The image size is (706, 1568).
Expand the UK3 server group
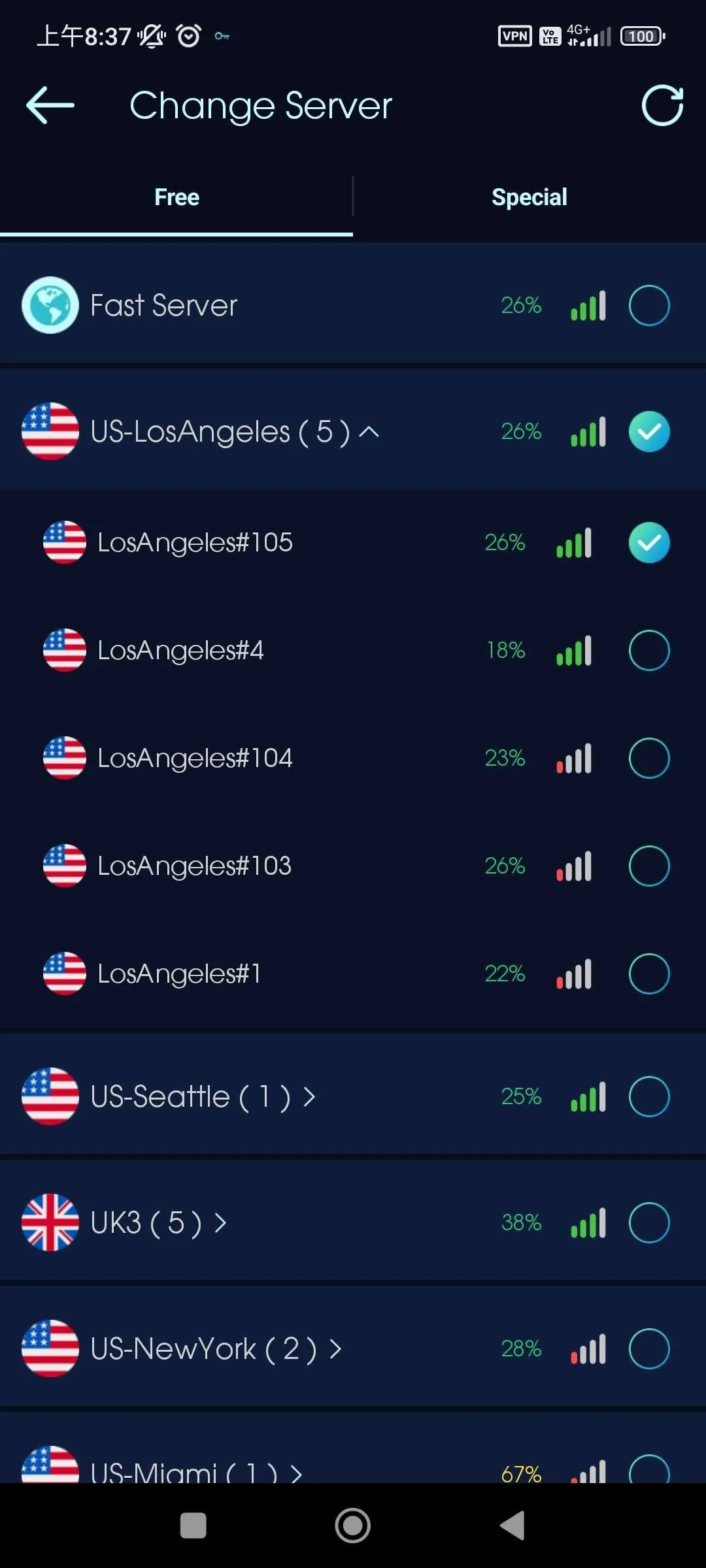220,1223
